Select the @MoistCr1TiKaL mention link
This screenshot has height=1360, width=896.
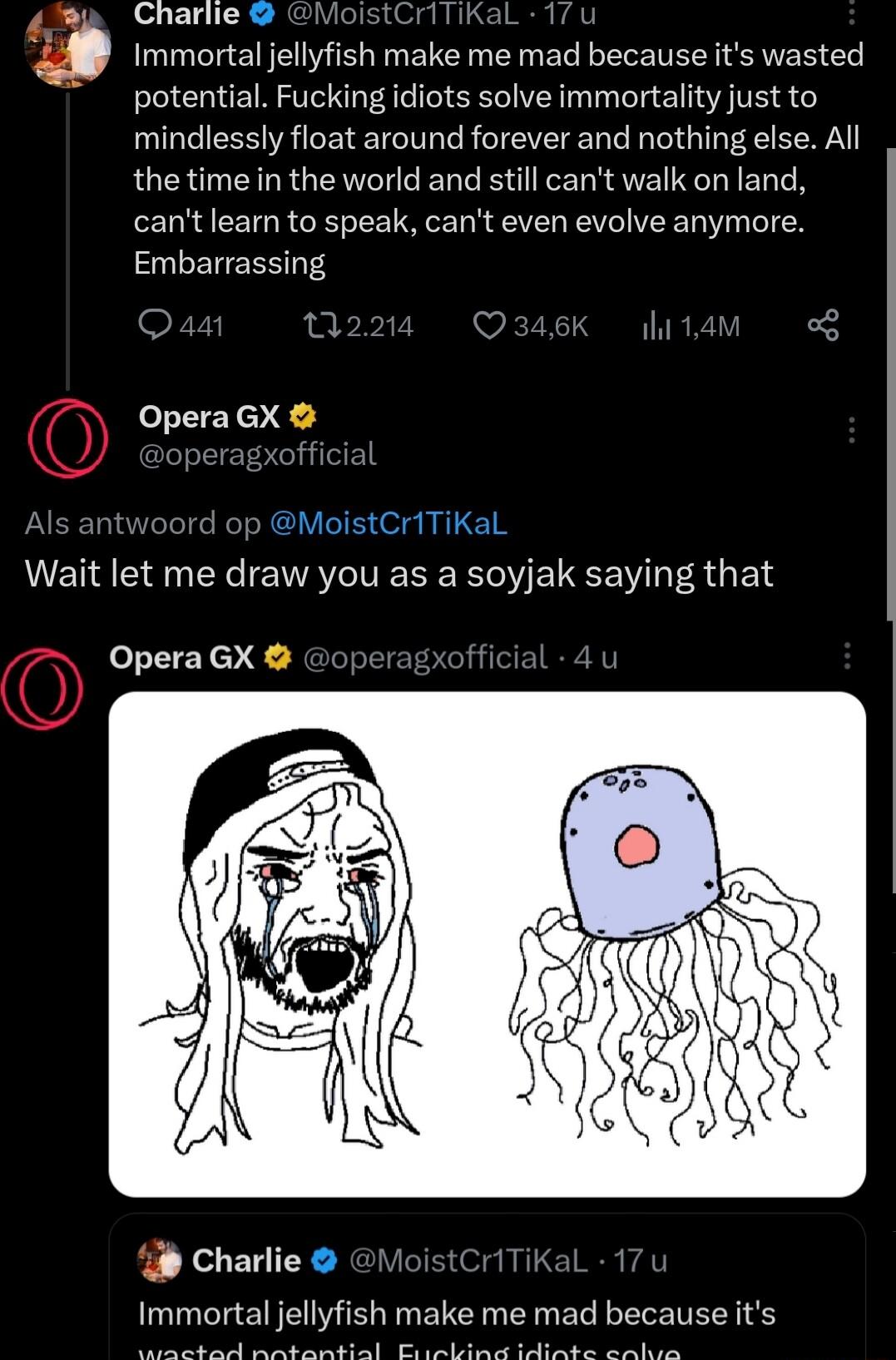click(388, 522)
